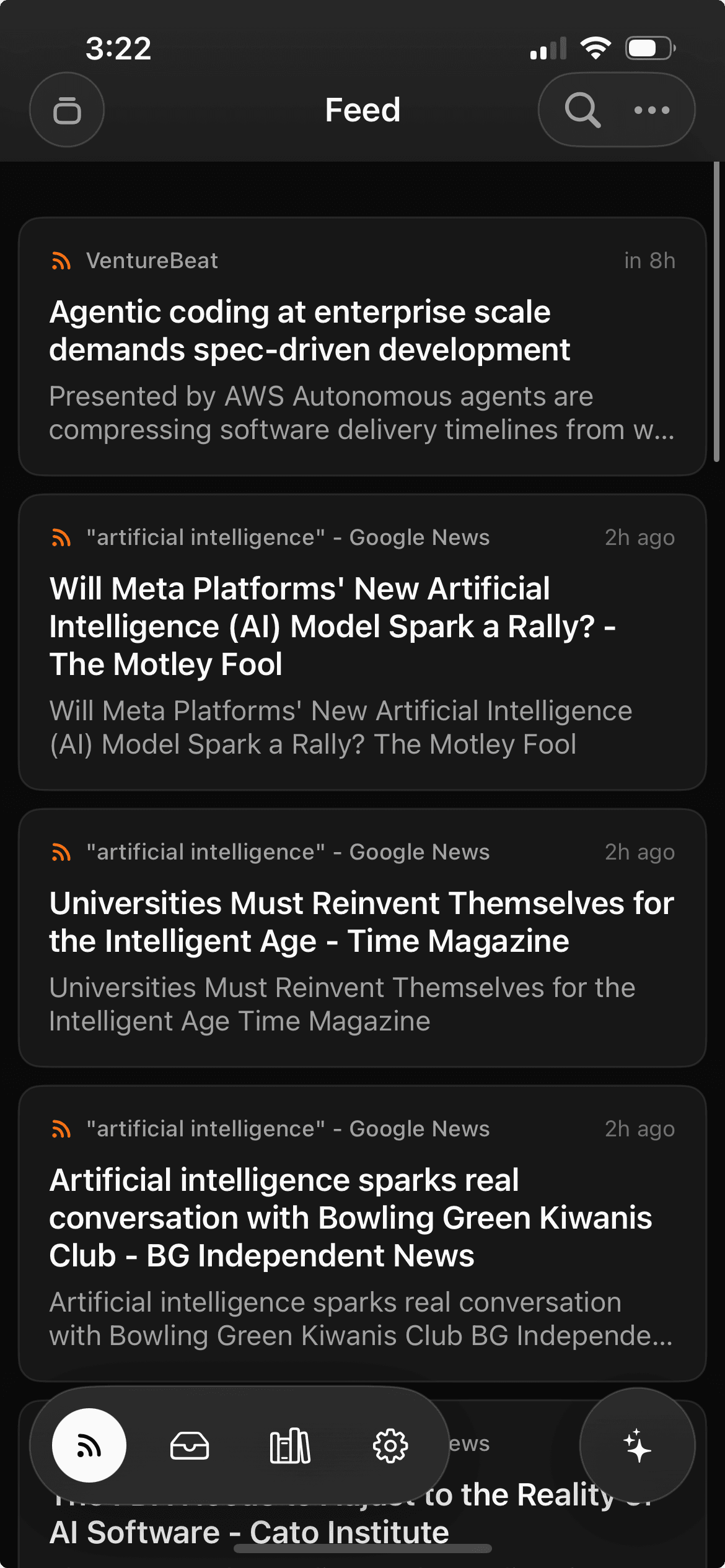Click the orange RSS icon beside VentureBeat
Viewport: 725px width, 1568px height.
[x=61, y=260]
